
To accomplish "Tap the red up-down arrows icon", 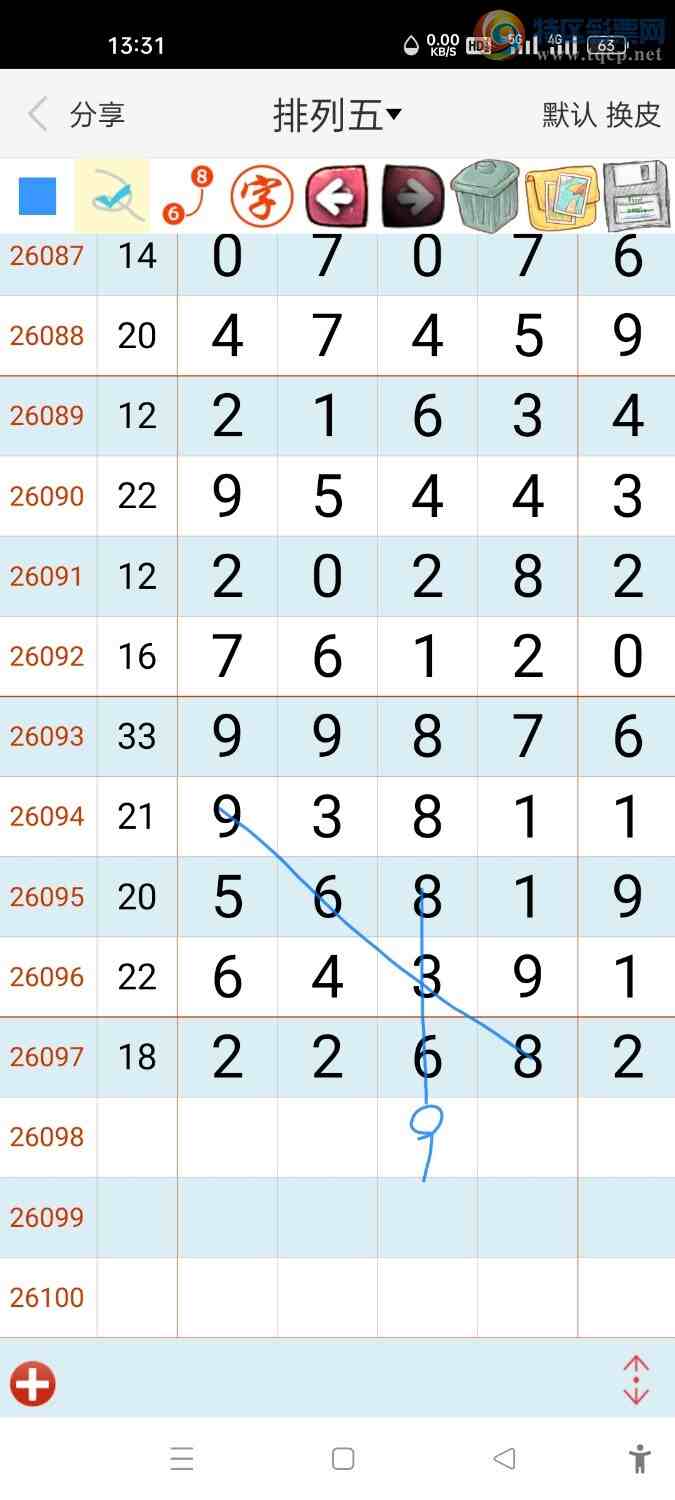I will tap(636, 1381).
